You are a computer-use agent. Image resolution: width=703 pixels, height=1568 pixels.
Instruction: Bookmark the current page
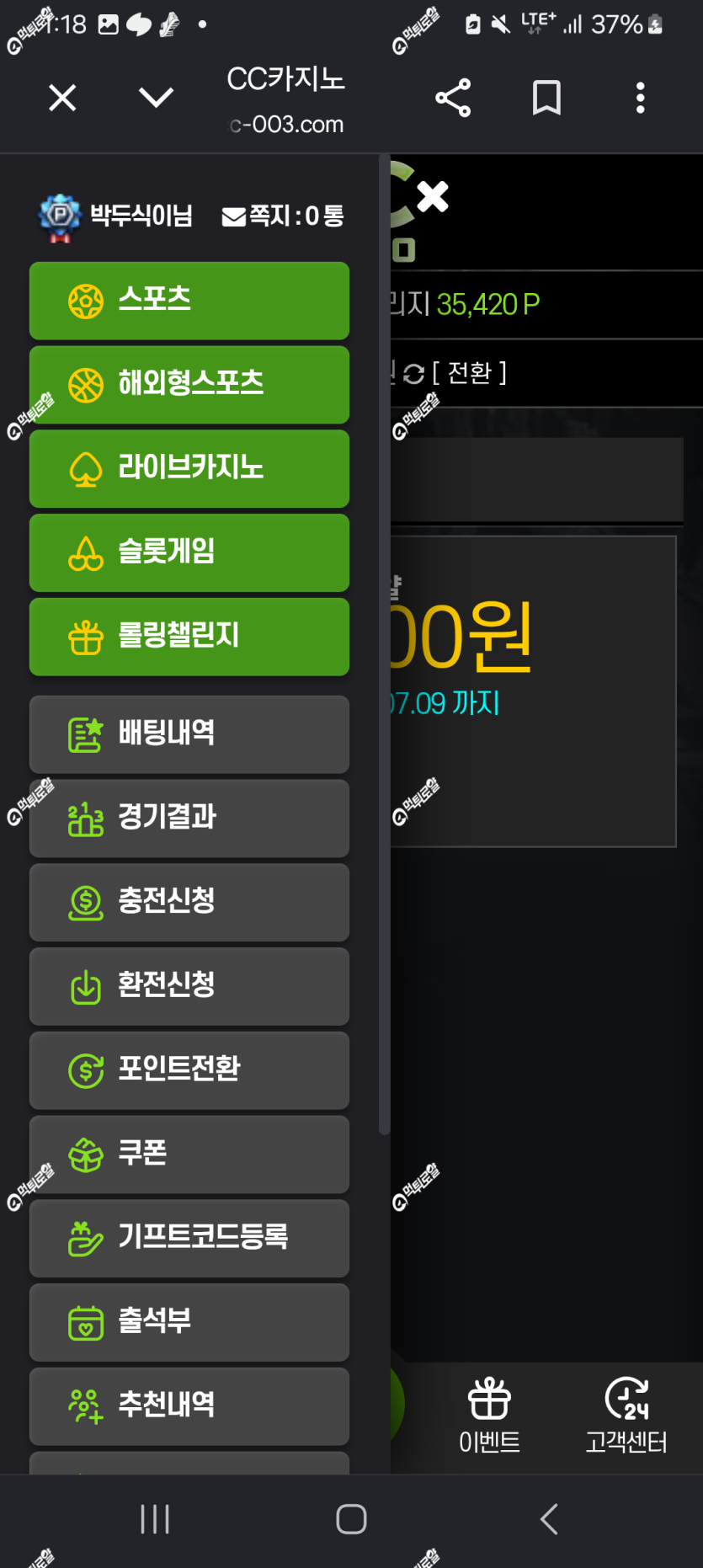pyautogui.click(x=546, y=98)
